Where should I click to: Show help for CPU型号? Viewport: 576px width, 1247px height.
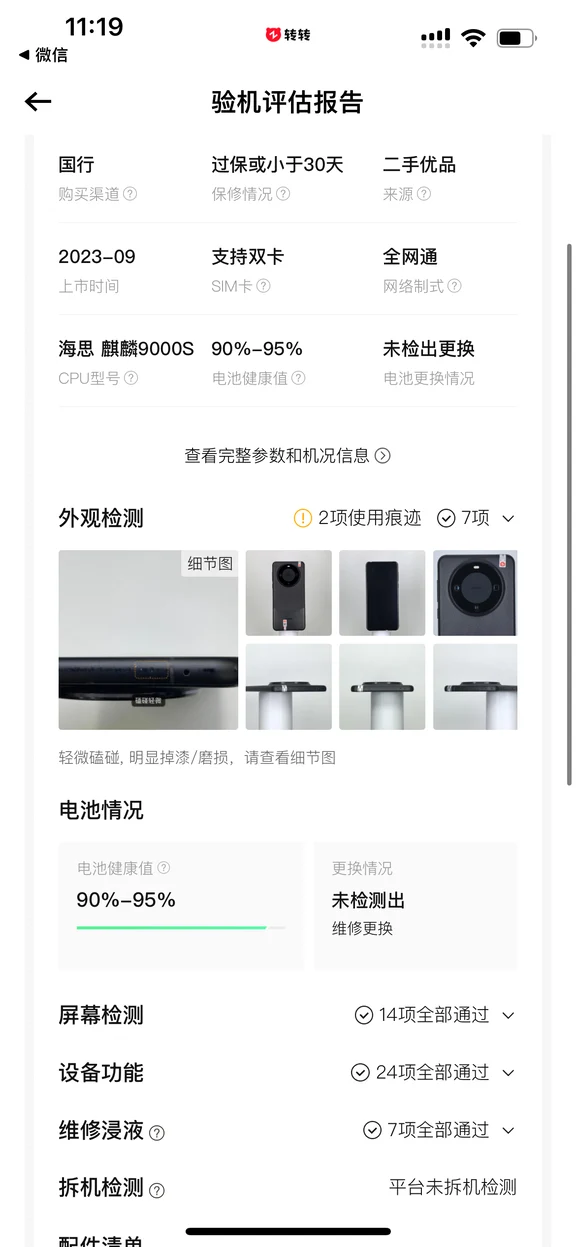coord(131,378)
